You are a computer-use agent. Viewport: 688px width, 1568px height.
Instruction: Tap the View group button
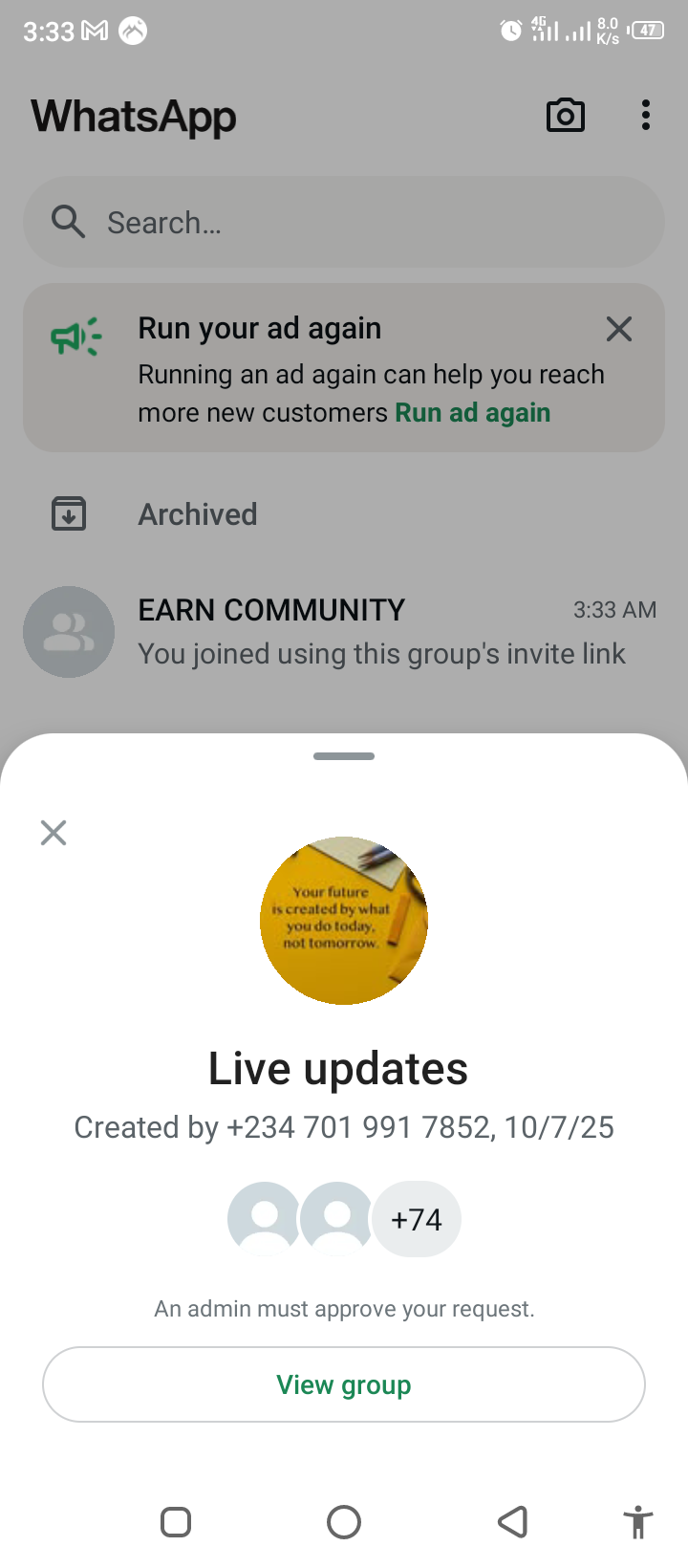[344, 1384]
